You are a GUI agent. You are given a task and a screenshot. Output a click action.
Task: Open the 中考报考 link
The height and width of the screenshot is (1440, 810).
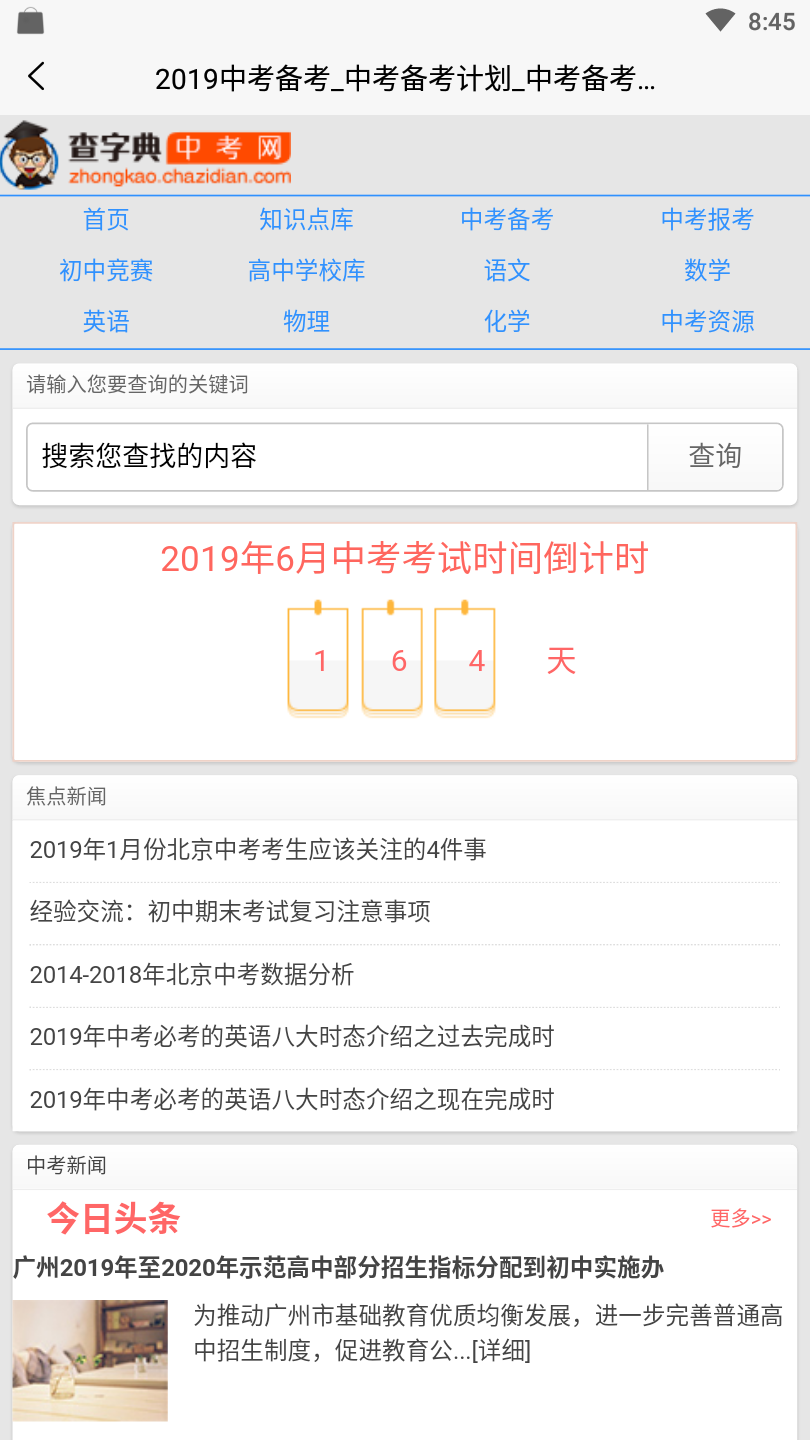tap(707, 220)
